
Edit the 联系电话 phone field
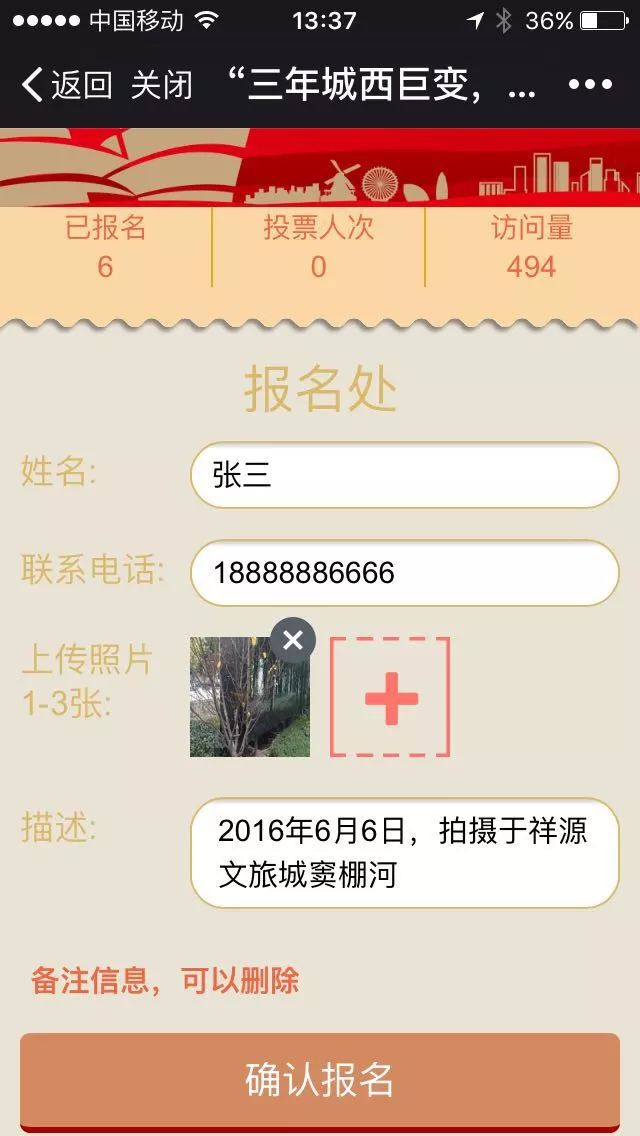tap(404, 573)
